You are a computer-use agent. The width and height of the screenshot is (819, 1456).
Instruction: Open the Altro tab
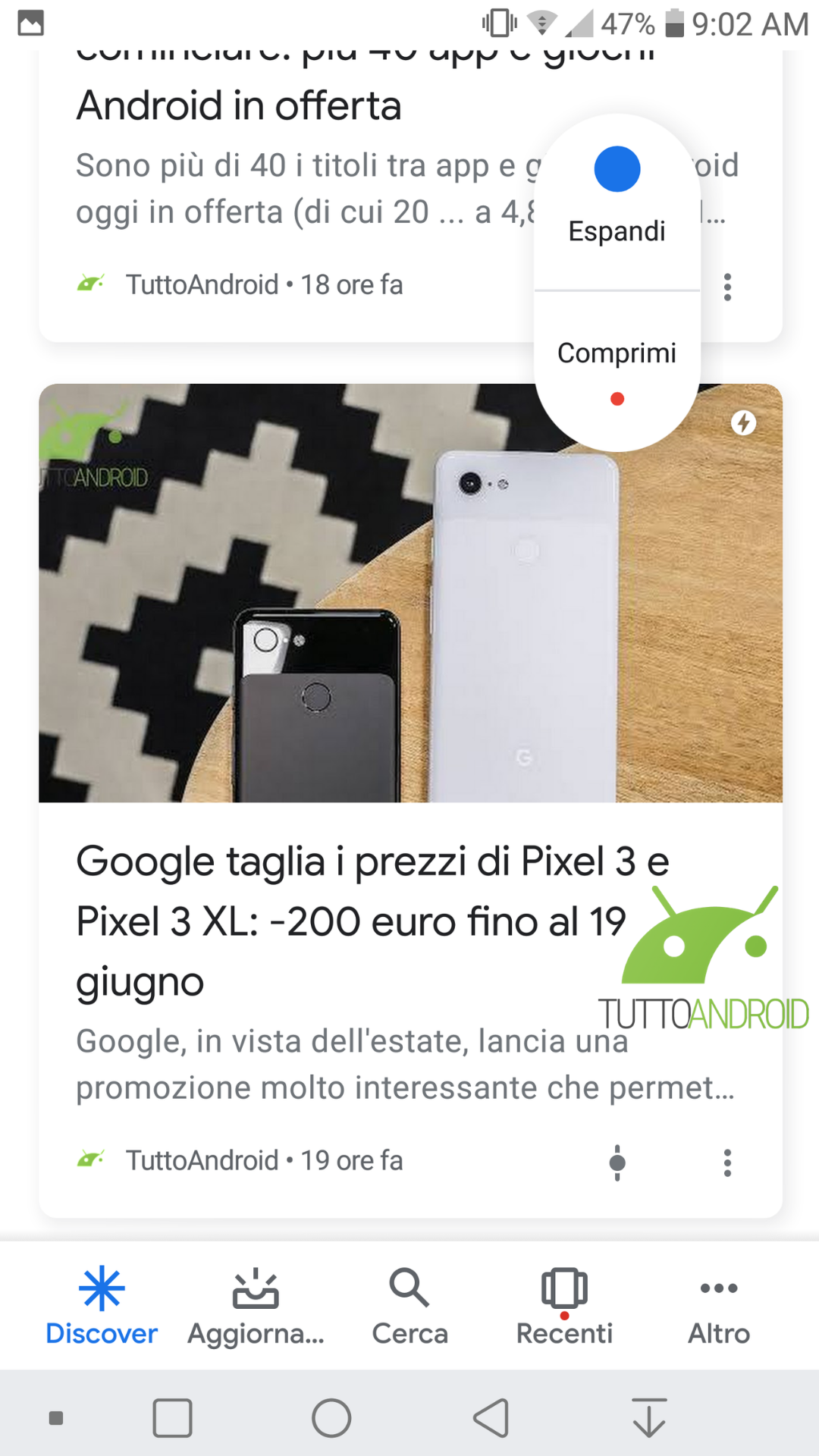point(718,1305)
